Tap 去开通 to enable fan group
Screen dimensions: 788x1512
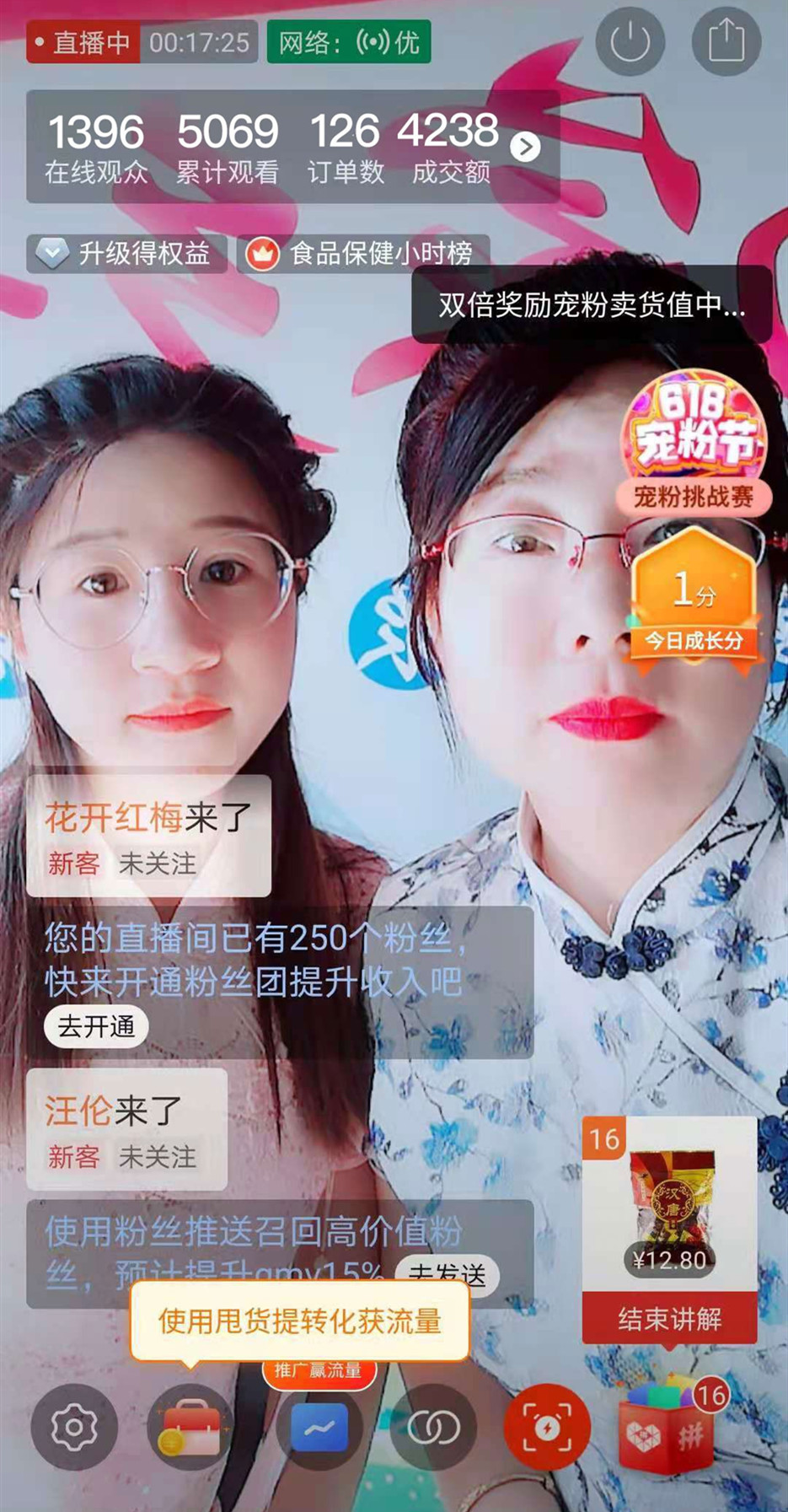tap(96, 1026)
